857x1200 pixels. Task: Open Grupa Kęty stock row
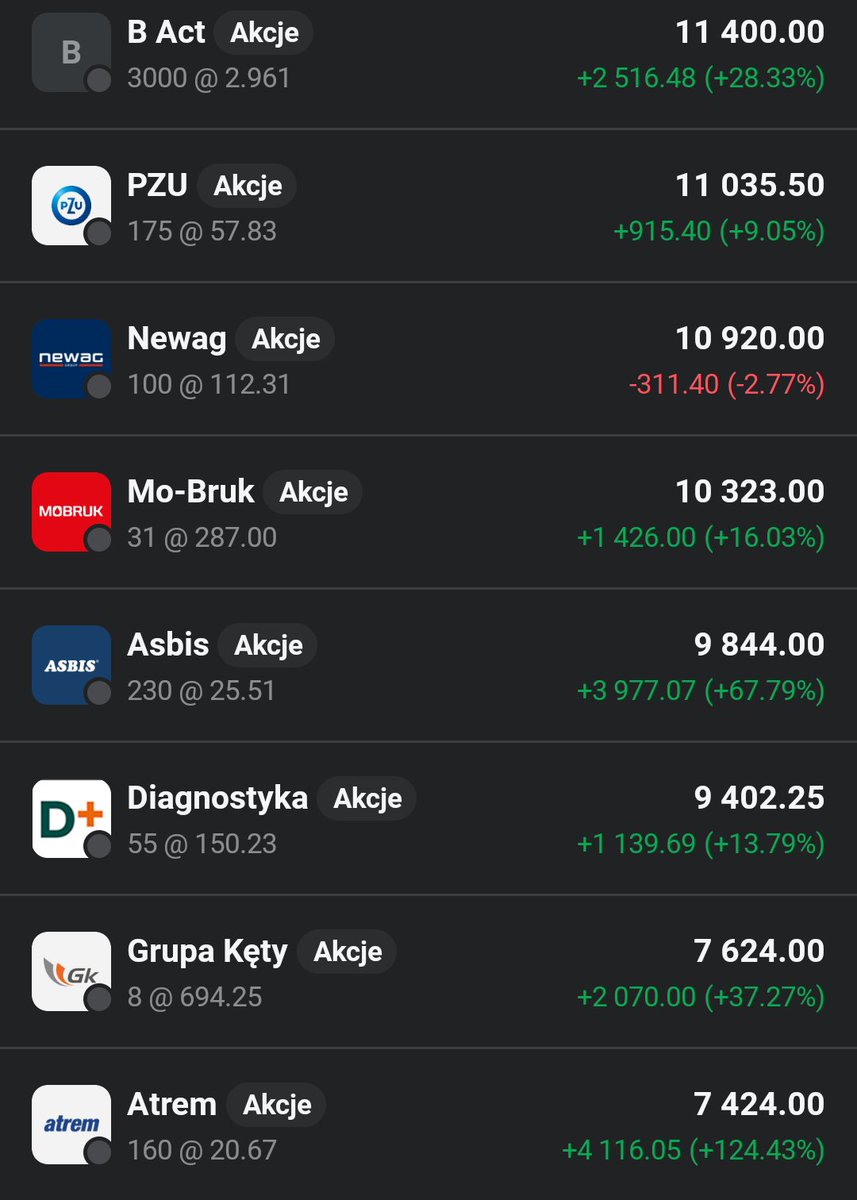coord(428,972)
